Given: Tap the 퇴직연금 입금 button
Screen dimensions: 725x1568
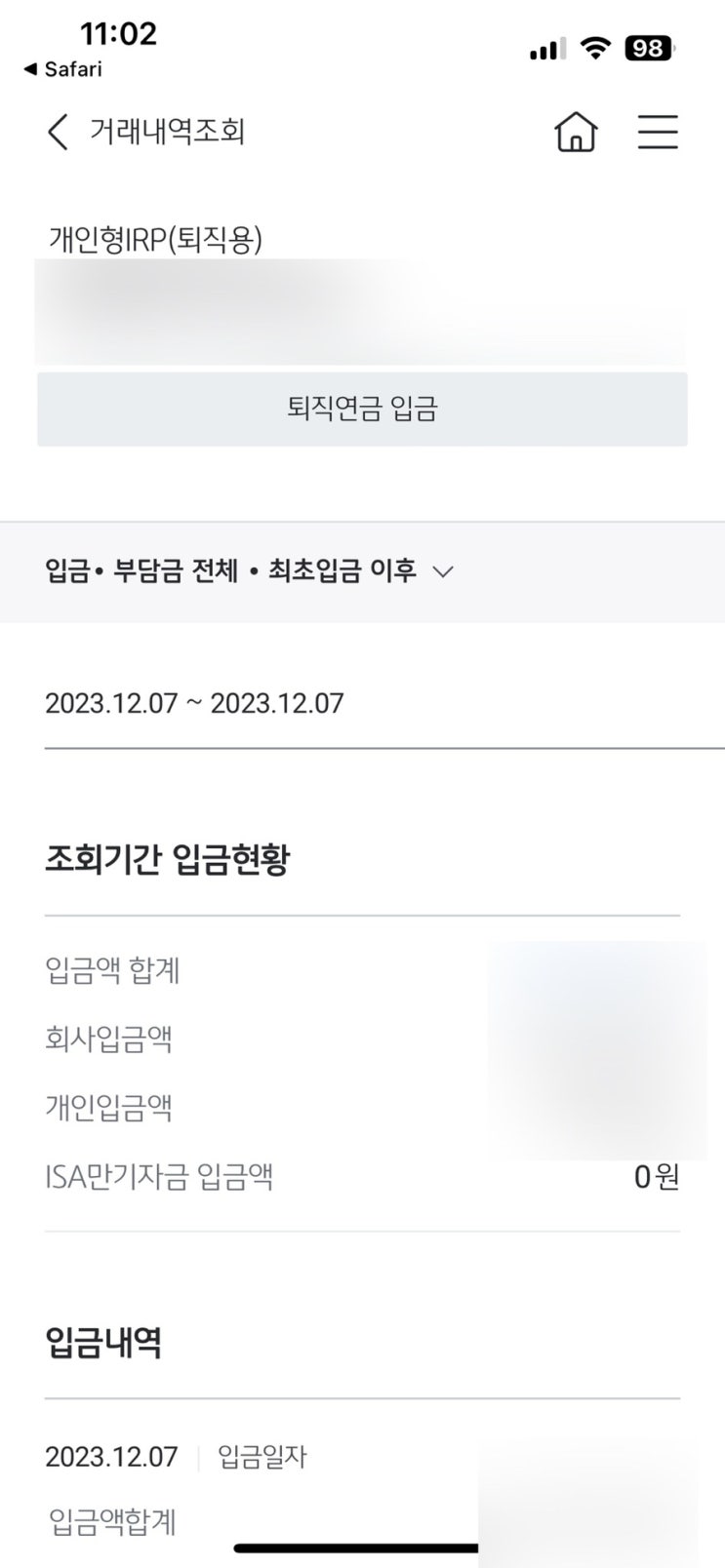Looking at the screenshot, I should (362, 409).
